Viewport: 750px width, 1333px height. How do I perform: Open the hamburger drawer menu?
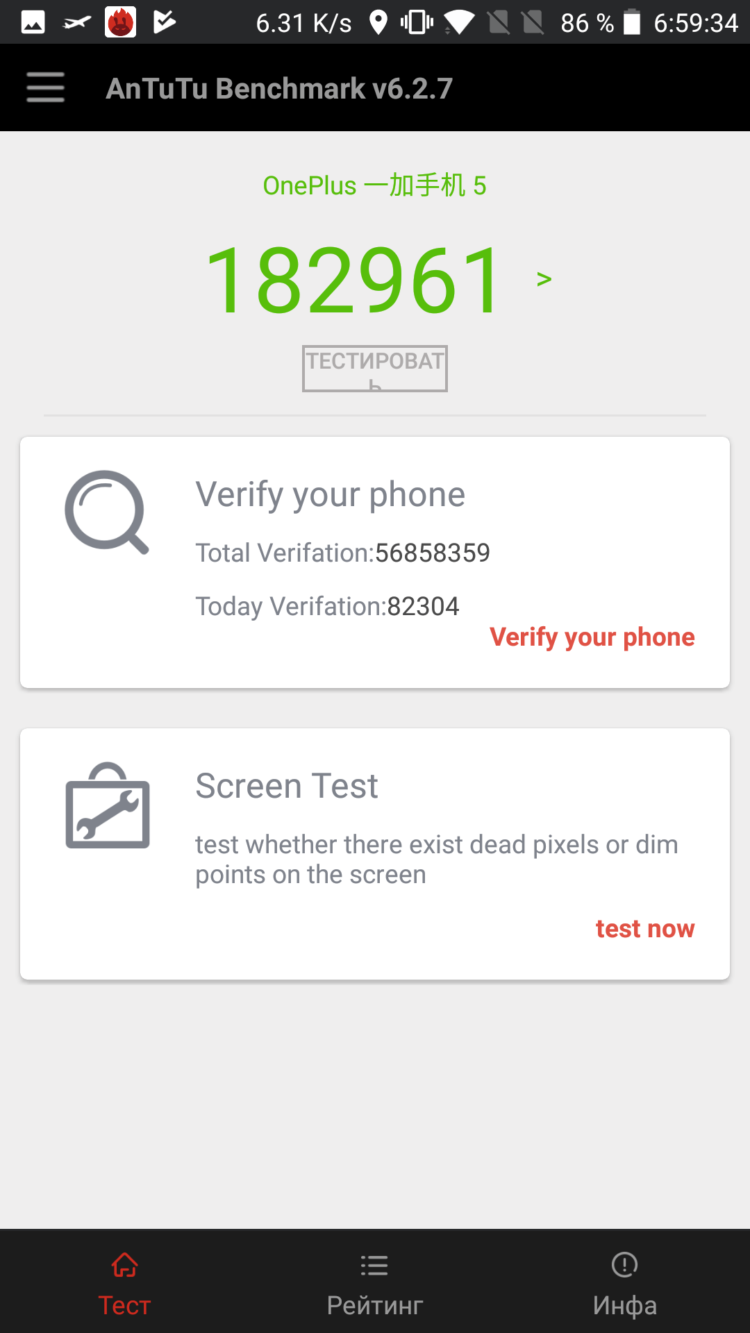[x=45, y=88]
